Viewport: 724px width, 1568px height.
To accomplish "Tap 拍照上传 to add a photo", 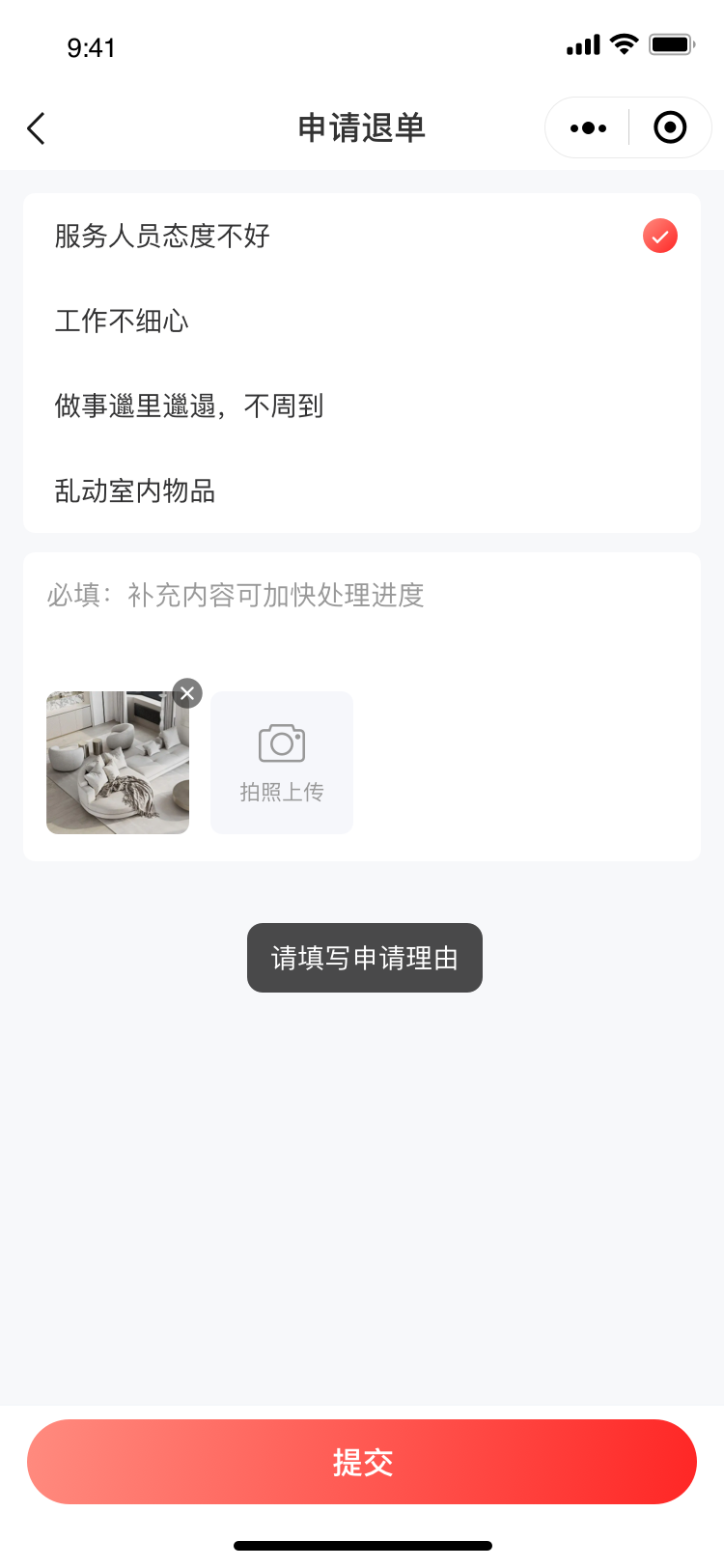I will pyautogui.click(x=282, y=763).
